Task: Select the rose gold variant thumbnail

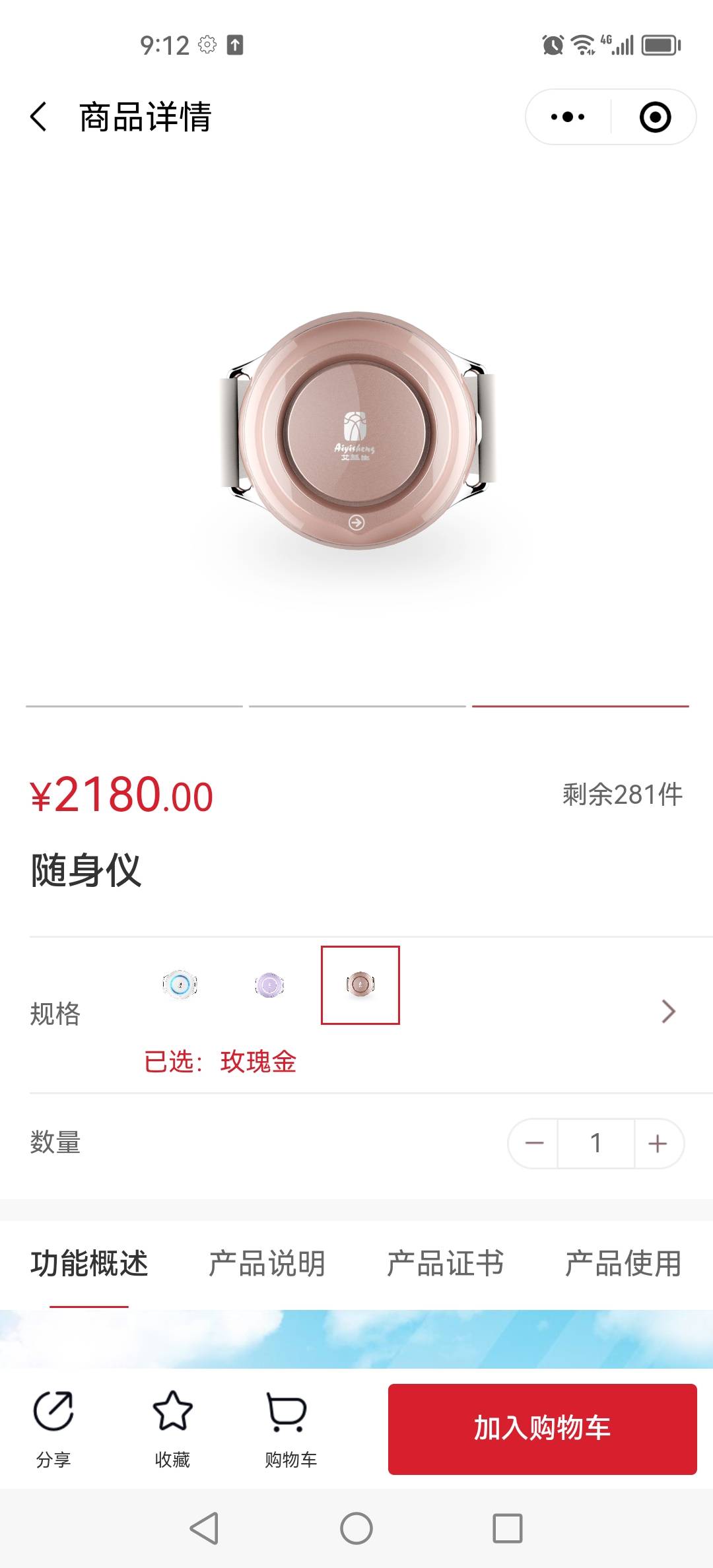Action: coord(360,985)
